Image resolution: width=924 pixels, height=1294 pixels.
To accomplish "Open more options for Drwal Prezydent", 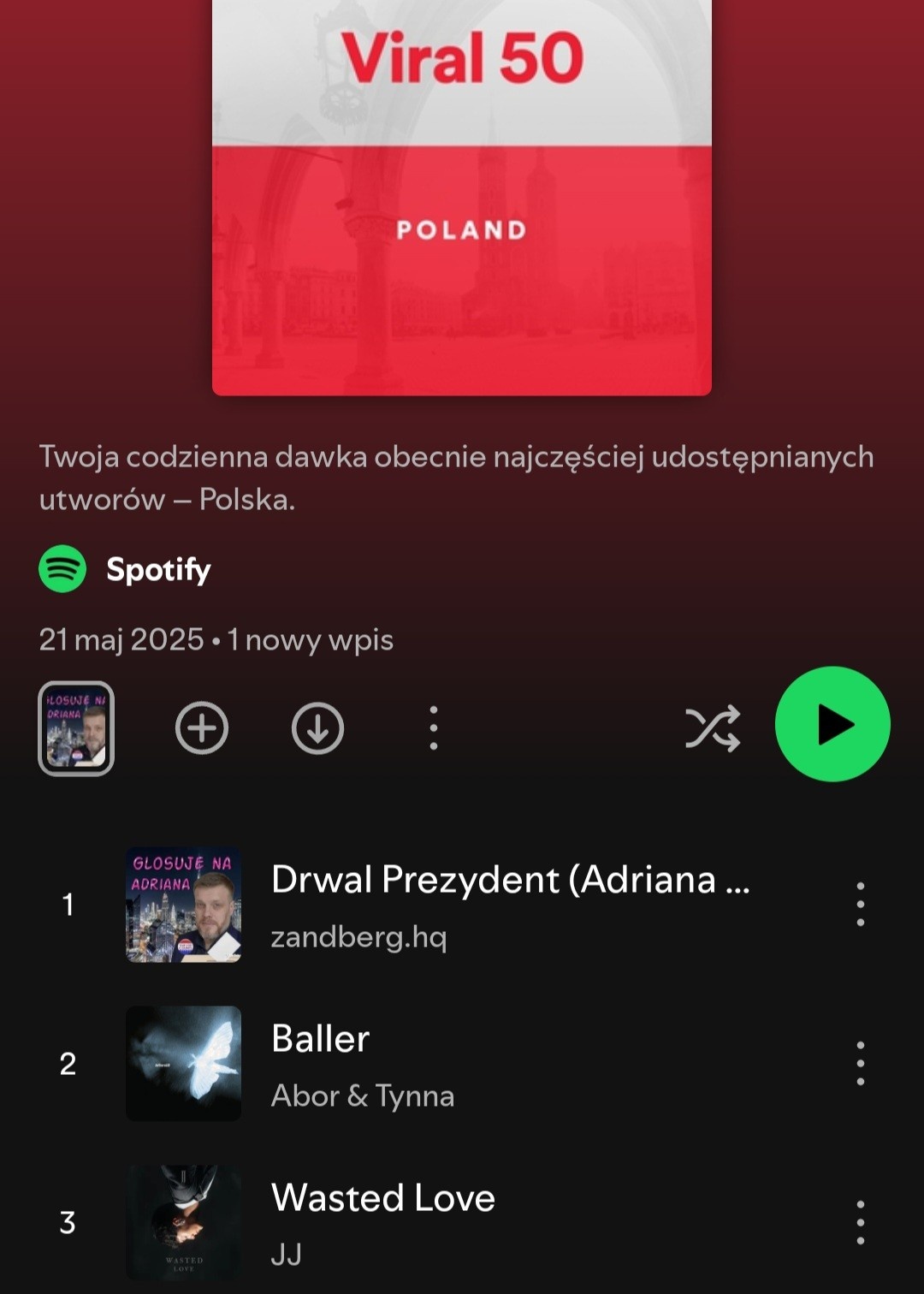I will pyautogui.click(x=860, y=905).
